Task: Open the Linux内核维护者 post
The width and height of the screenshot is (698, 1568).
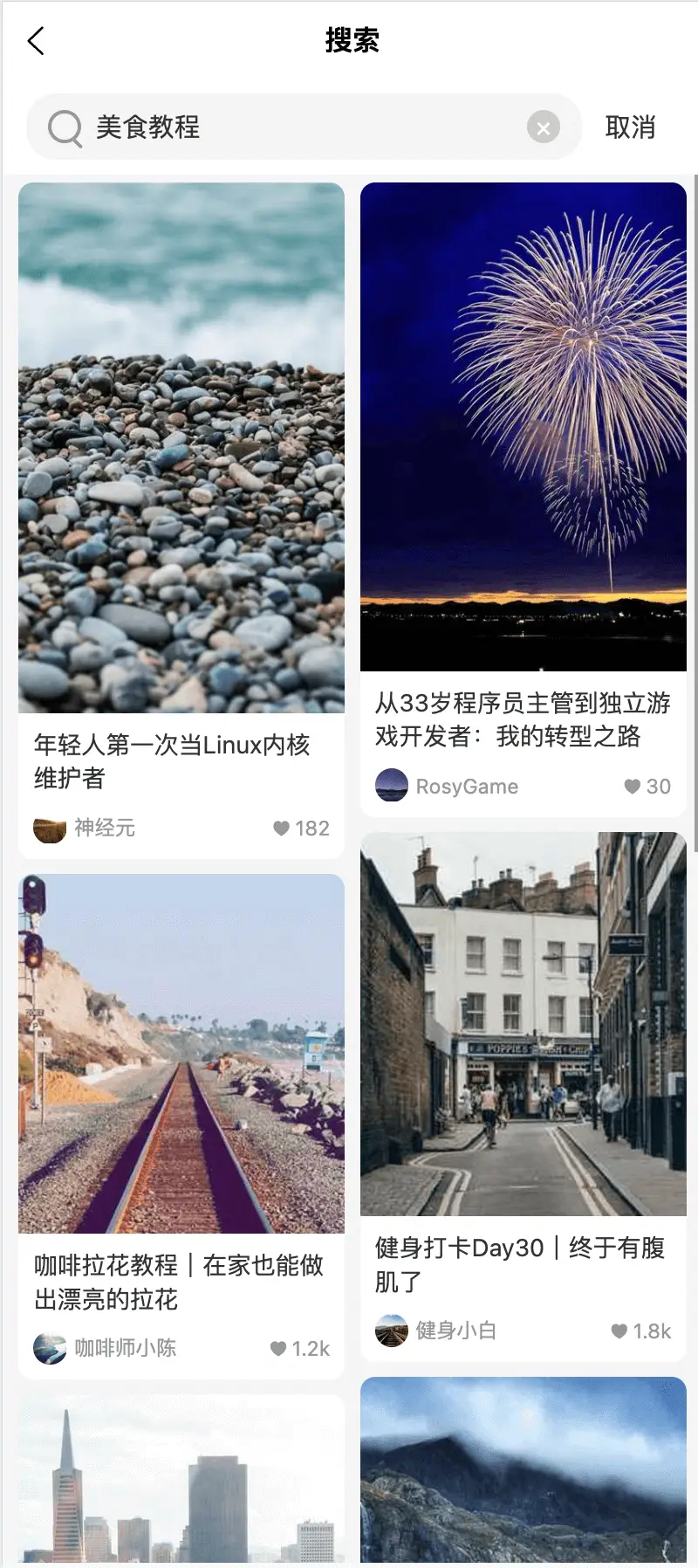Action: (181, 447)
